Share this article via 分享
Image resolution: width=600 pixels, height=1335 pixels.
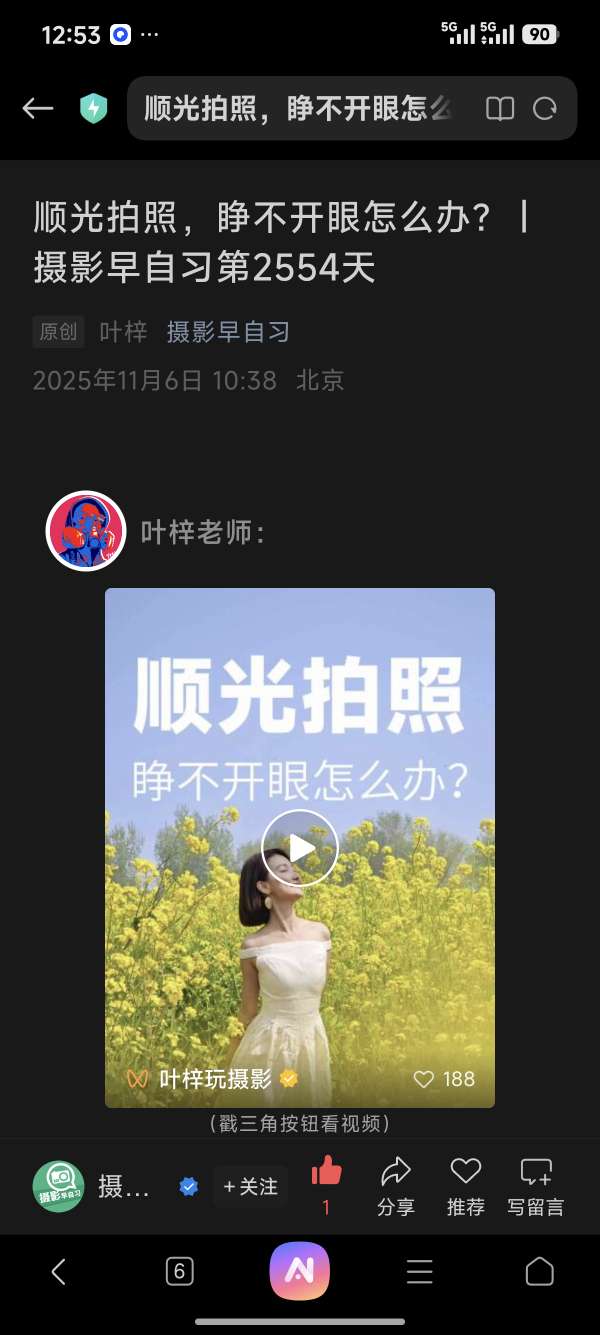(396, 1185)
